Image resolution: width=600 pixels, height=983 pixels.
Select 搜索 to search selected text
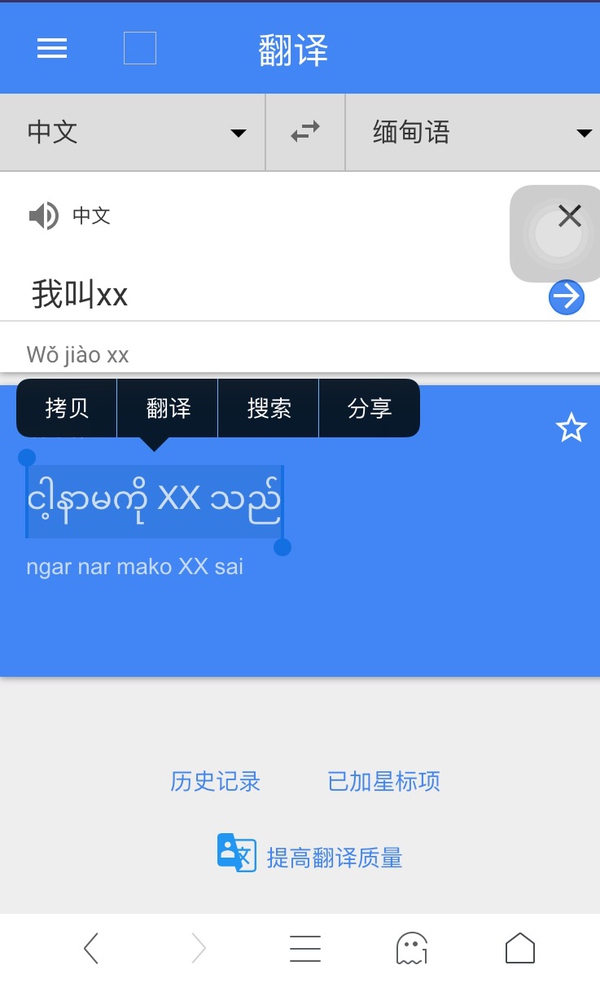[269, 408]
